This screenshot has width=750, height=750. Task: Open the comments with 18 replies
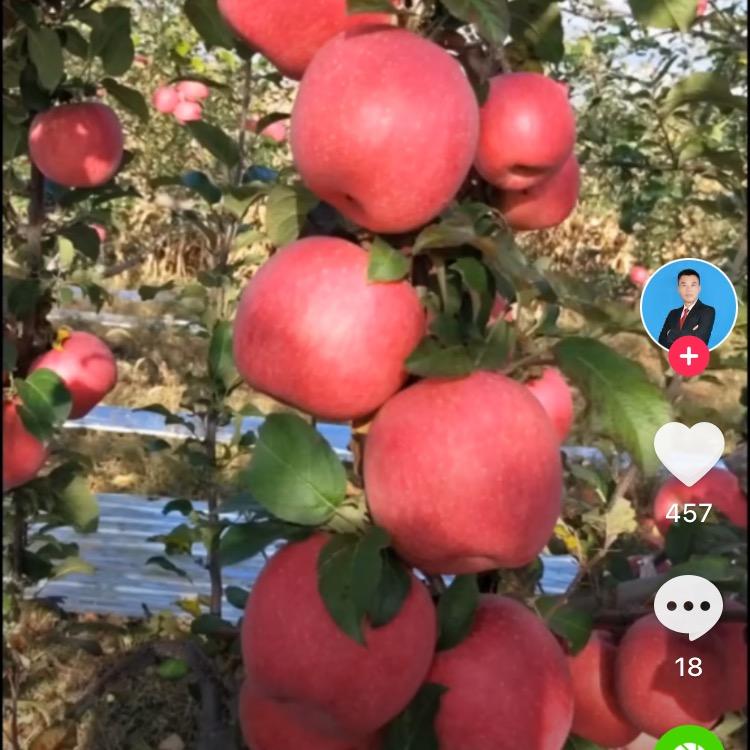tap(688, 607)
